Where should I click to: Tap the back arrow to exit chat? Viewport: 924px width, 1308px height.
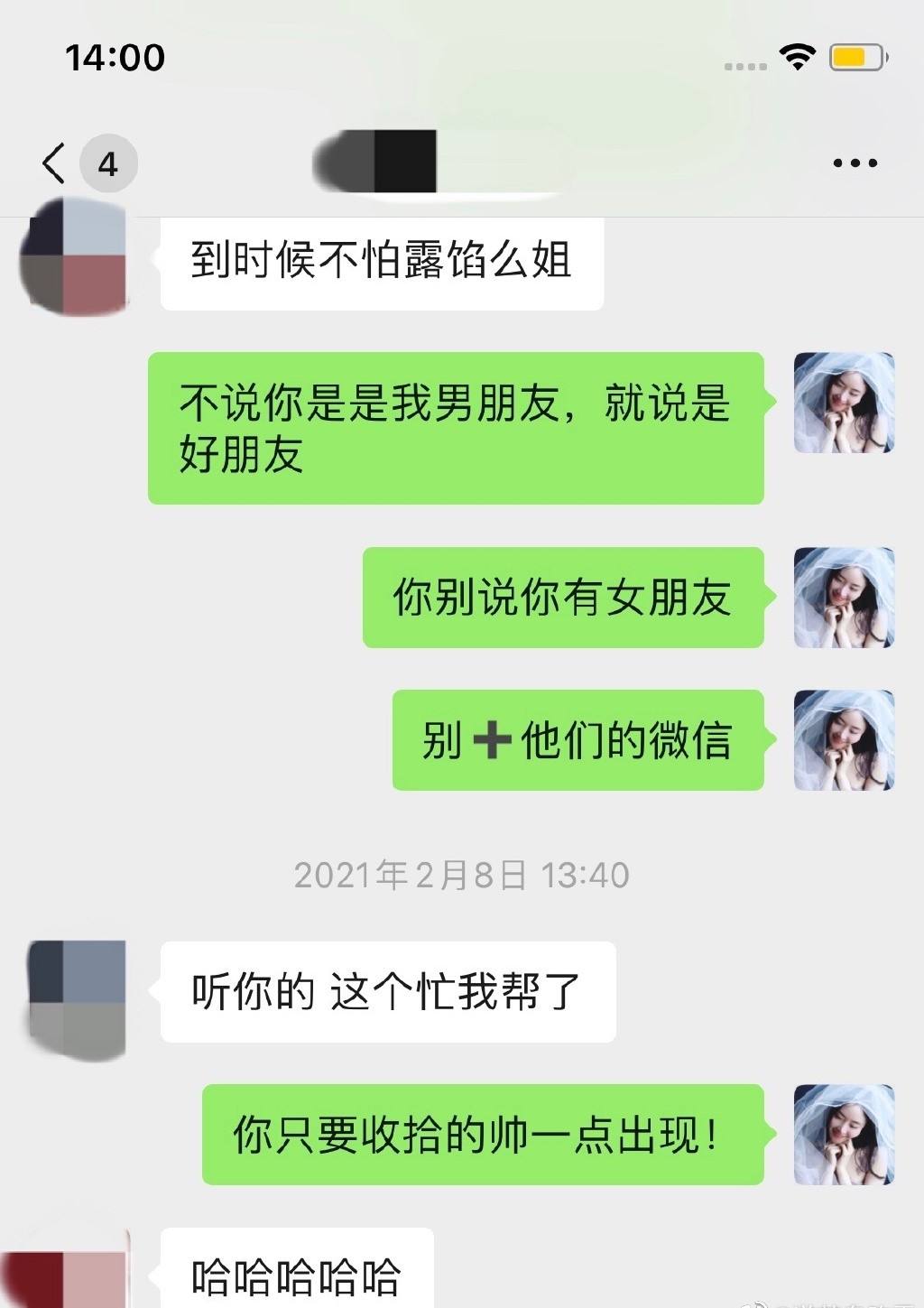(x=51, y=162)
